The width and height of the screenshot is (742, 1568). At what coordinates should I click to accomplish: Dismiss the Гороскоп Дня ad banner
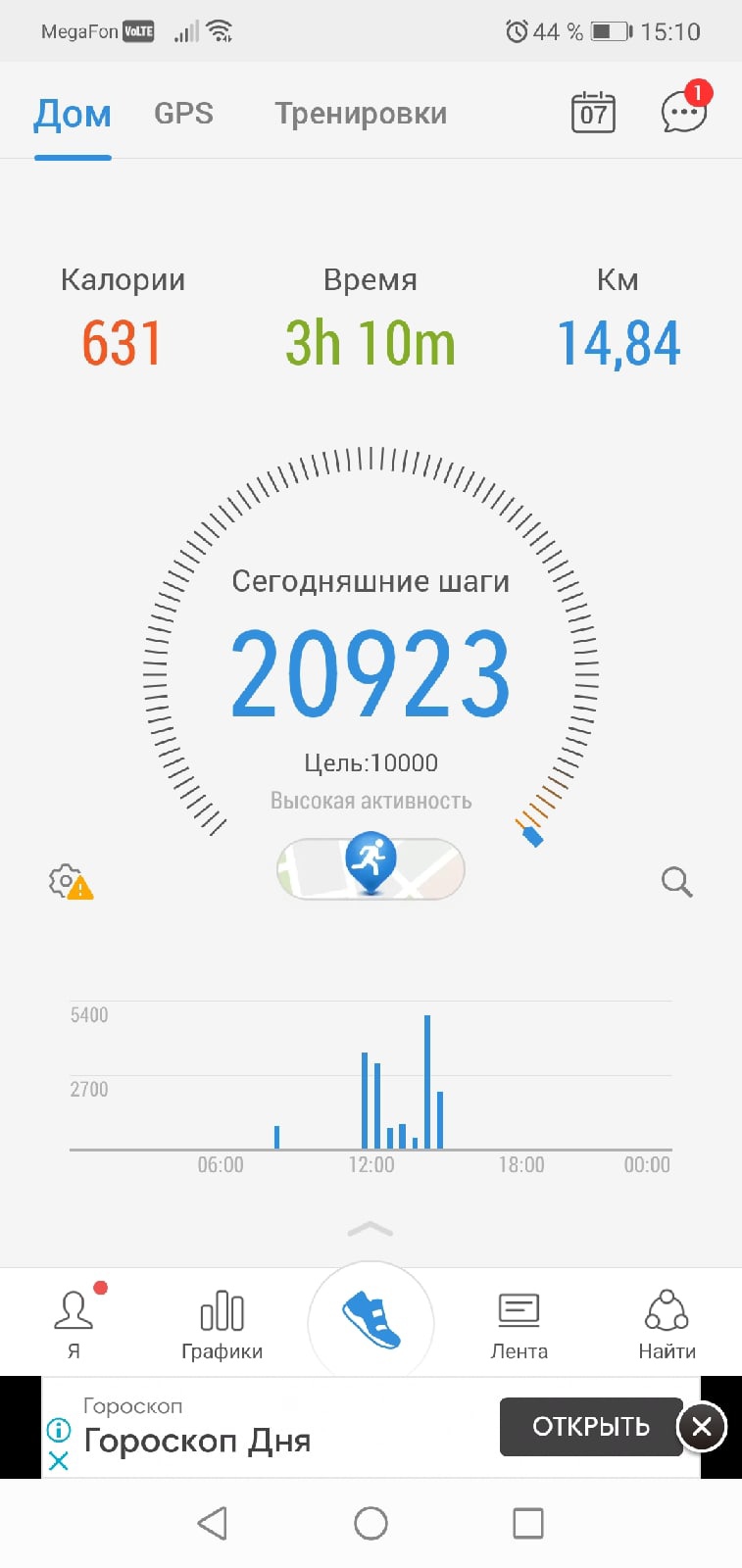702,1427
